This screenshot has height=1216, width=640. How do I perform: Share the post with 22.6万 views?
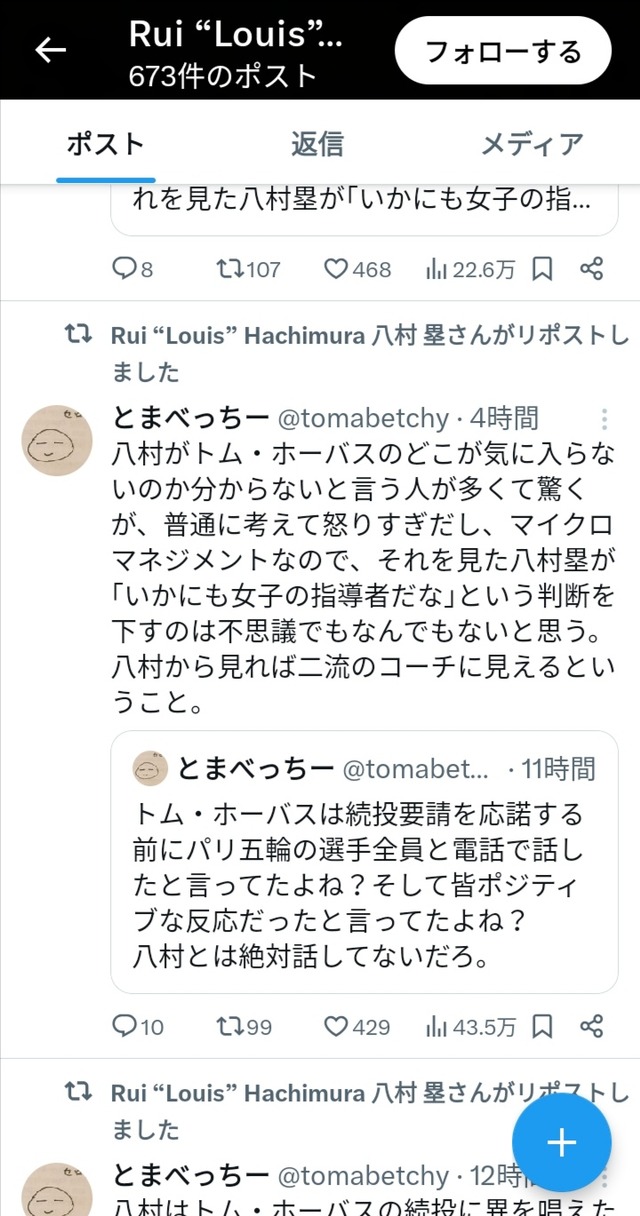pos(592,269)
